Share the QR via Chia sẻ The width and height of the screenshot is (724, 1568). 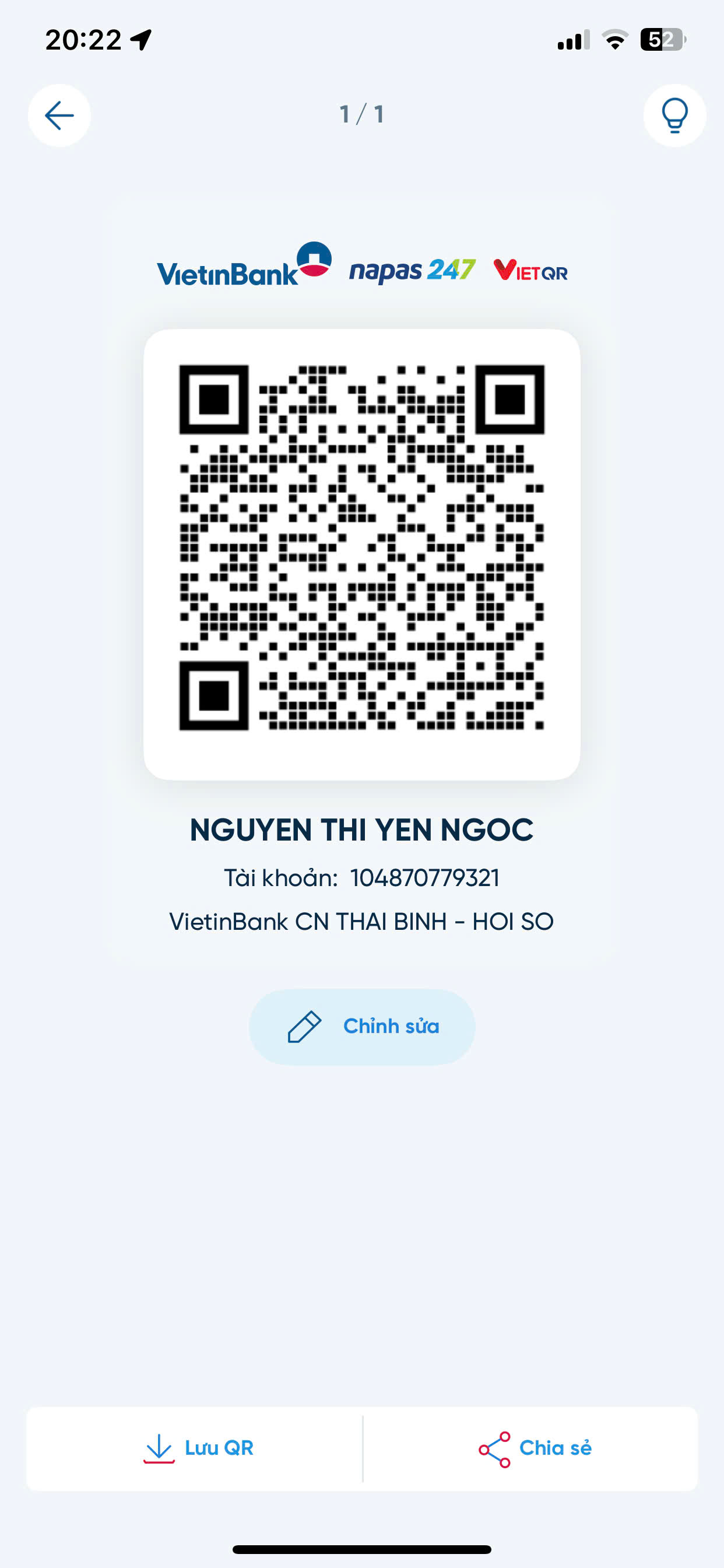[x=534, y=1448]
